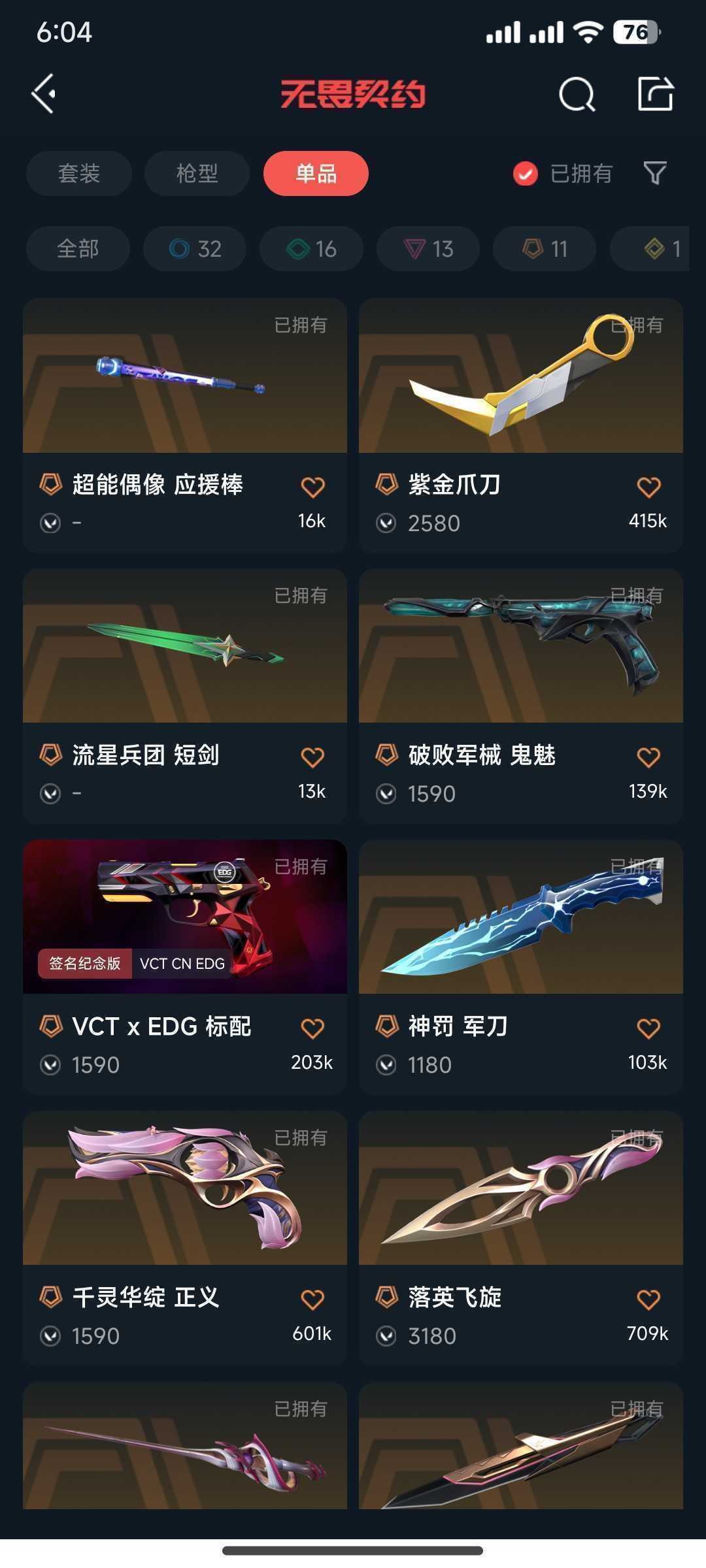Screen dimensions: 706x1568
Task: Filter by the chip showing 16
Action: (x=311, y=249)
